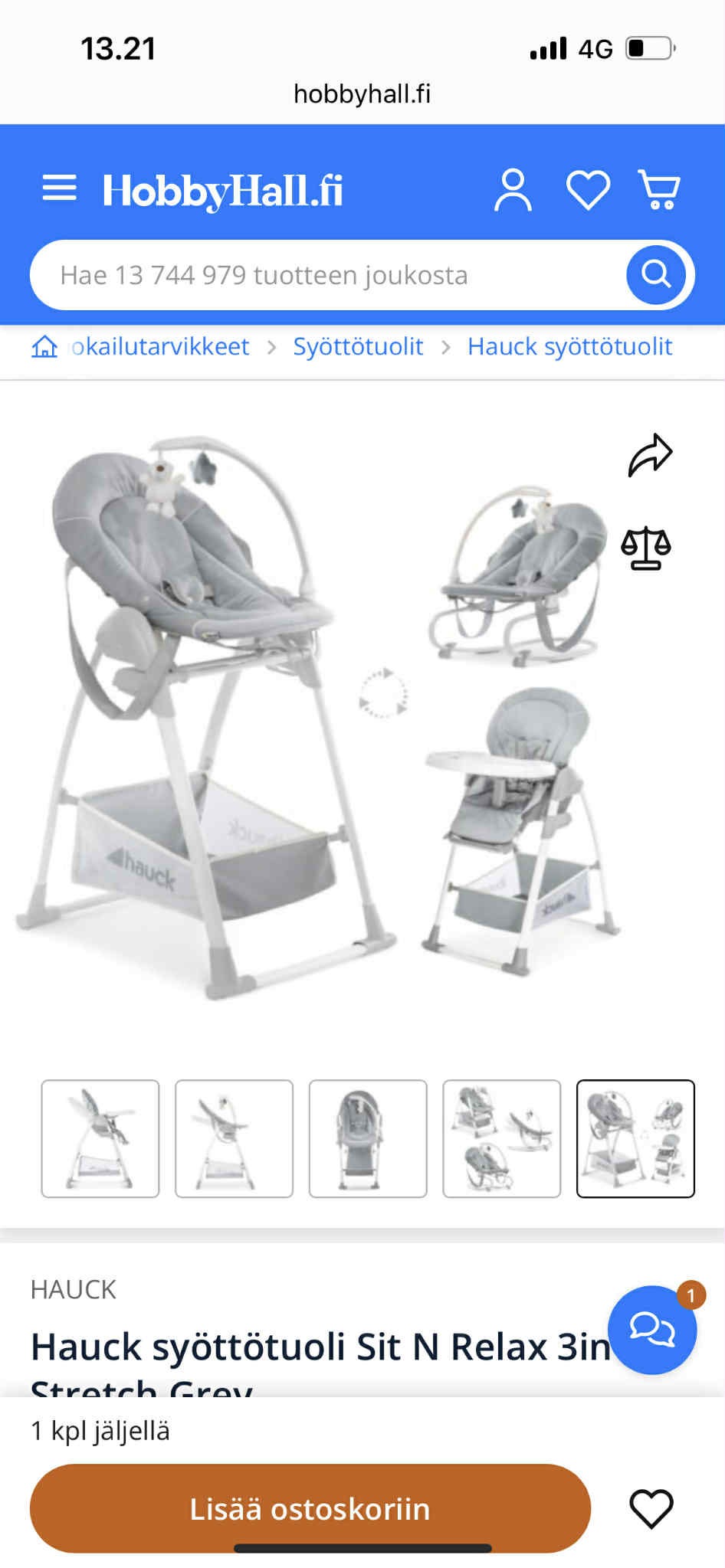Open the hamburger navigation menu

coord(60,188)
